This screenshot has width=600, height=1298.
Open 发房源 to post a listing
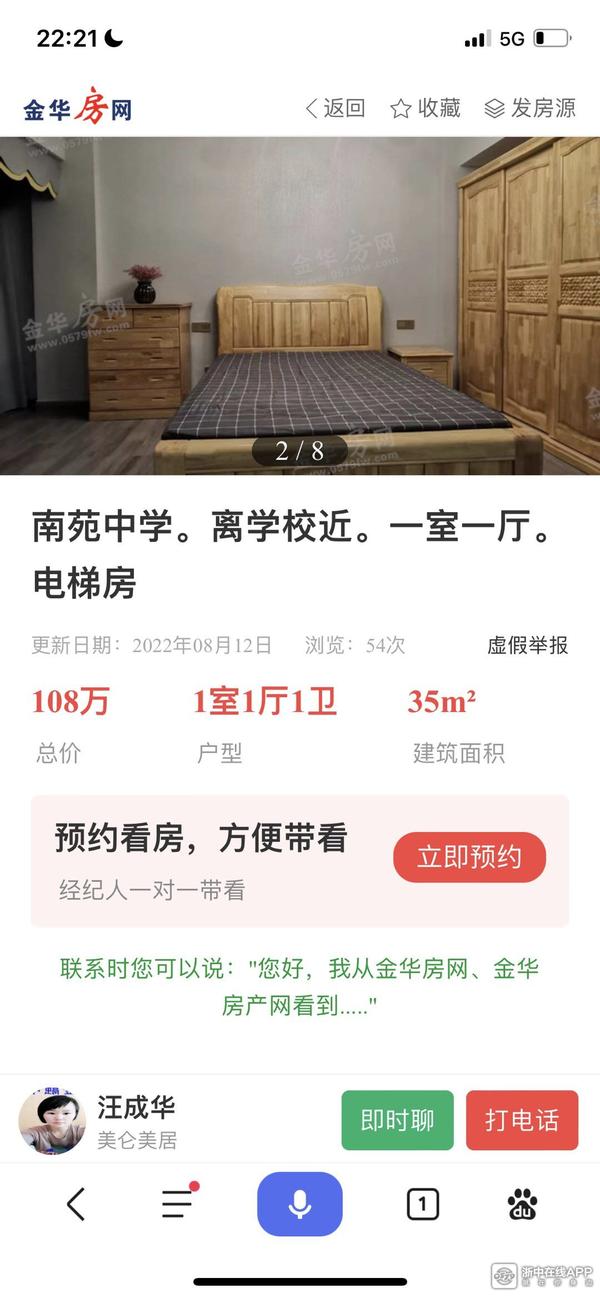click(x=530, y=108)
